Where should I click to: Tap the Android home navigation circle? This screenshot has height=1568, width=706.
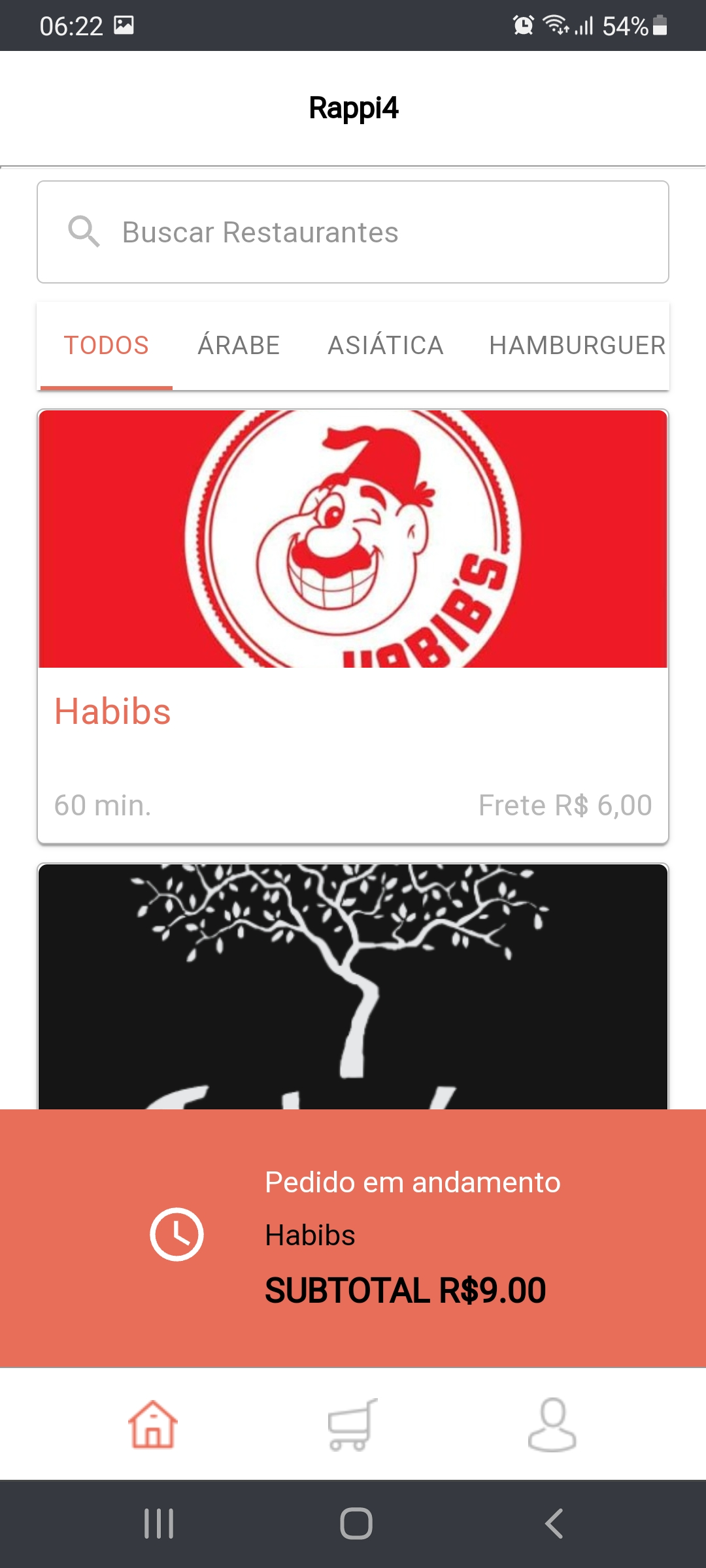click(352, 1522)
